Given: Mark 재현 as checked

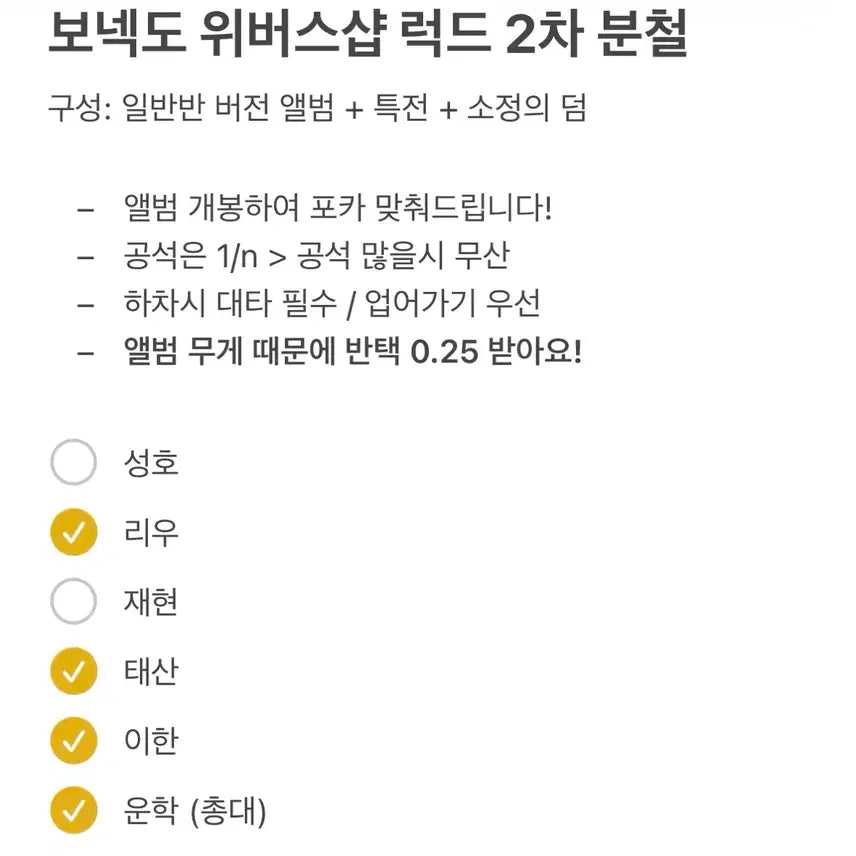Looking at the screenshot, I should [x=73, y=602].
